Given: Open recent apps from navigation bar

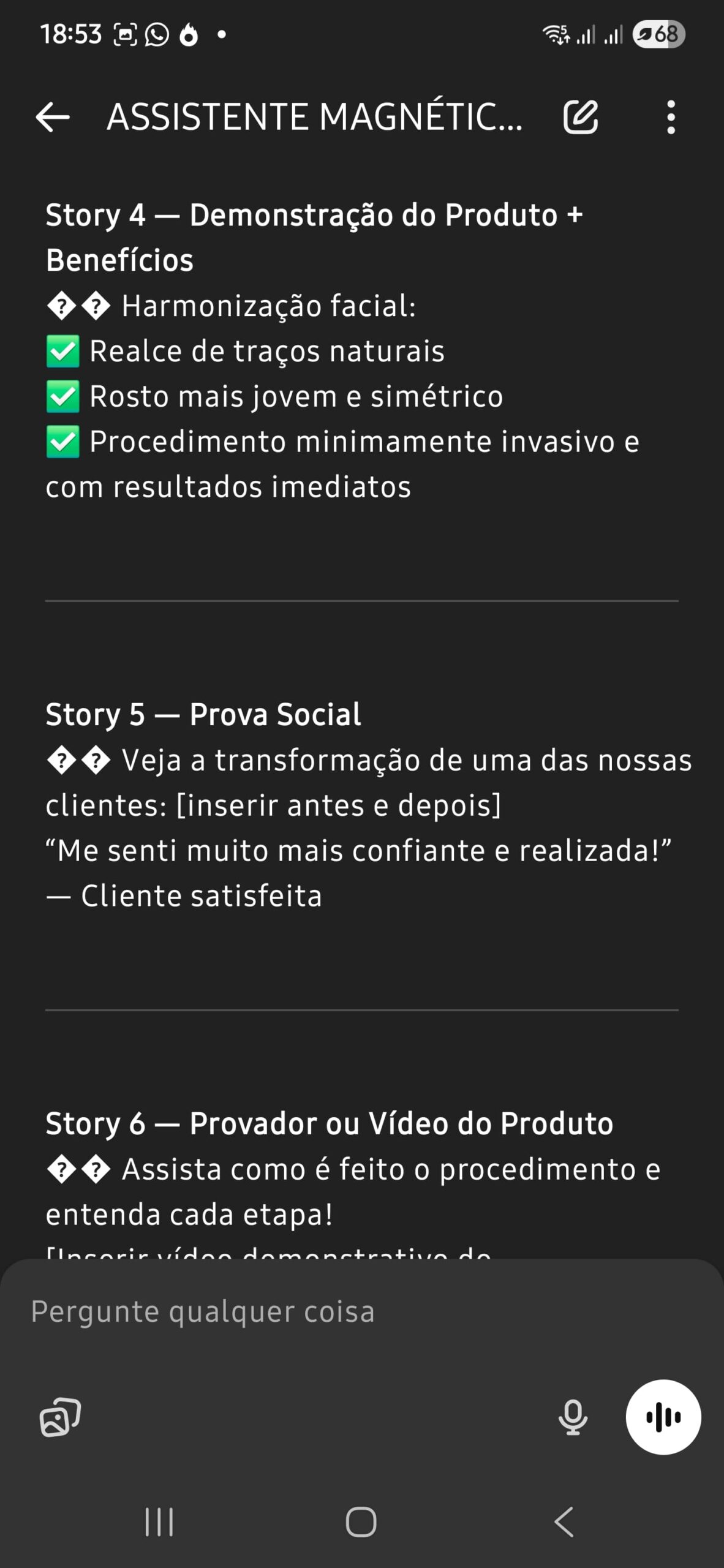Looking at the screenshot, I should (x=159, y=1522).
